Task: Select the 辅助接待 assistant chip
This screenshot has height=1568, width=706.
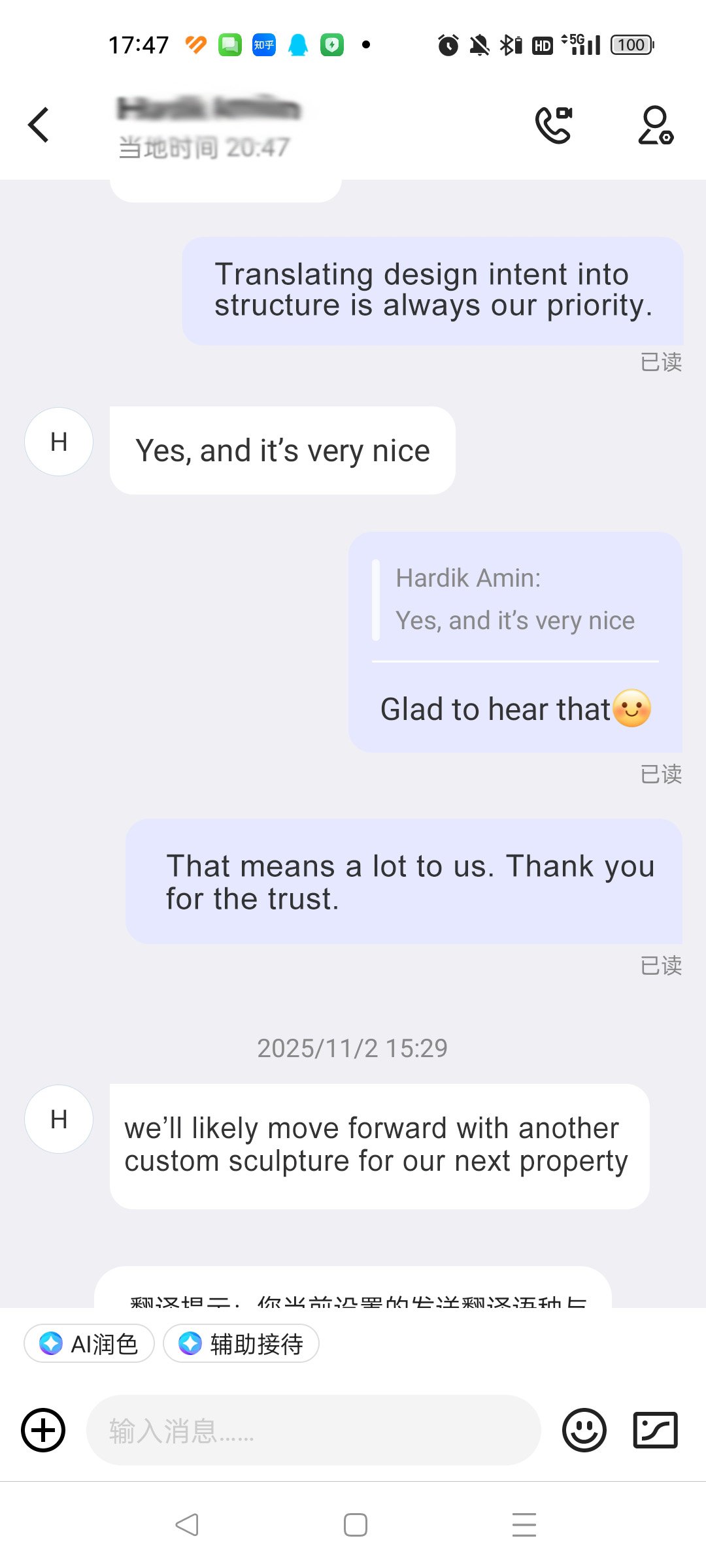Action: [x=241, y=1344]
